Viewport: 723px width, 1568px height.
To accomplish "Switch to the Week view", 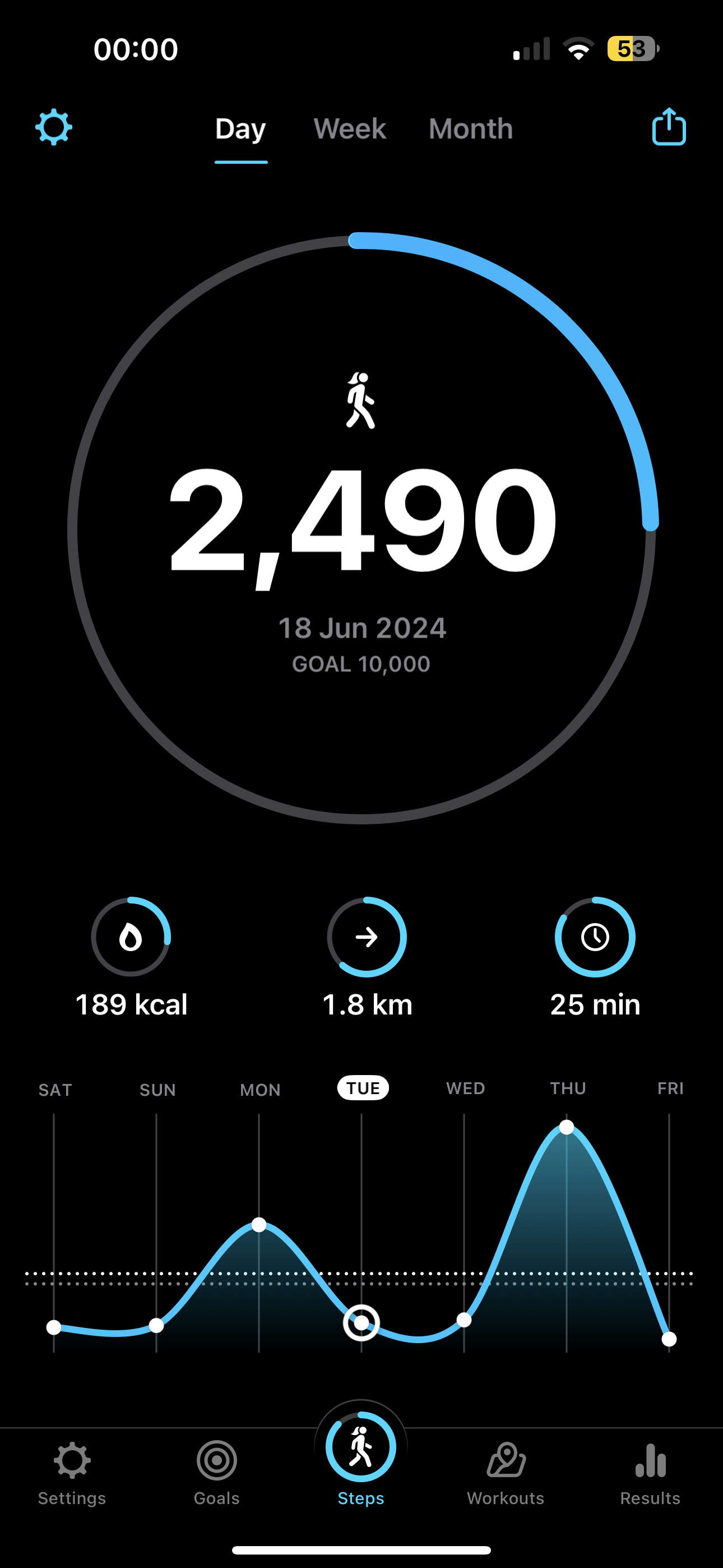I will coord(350,129).
